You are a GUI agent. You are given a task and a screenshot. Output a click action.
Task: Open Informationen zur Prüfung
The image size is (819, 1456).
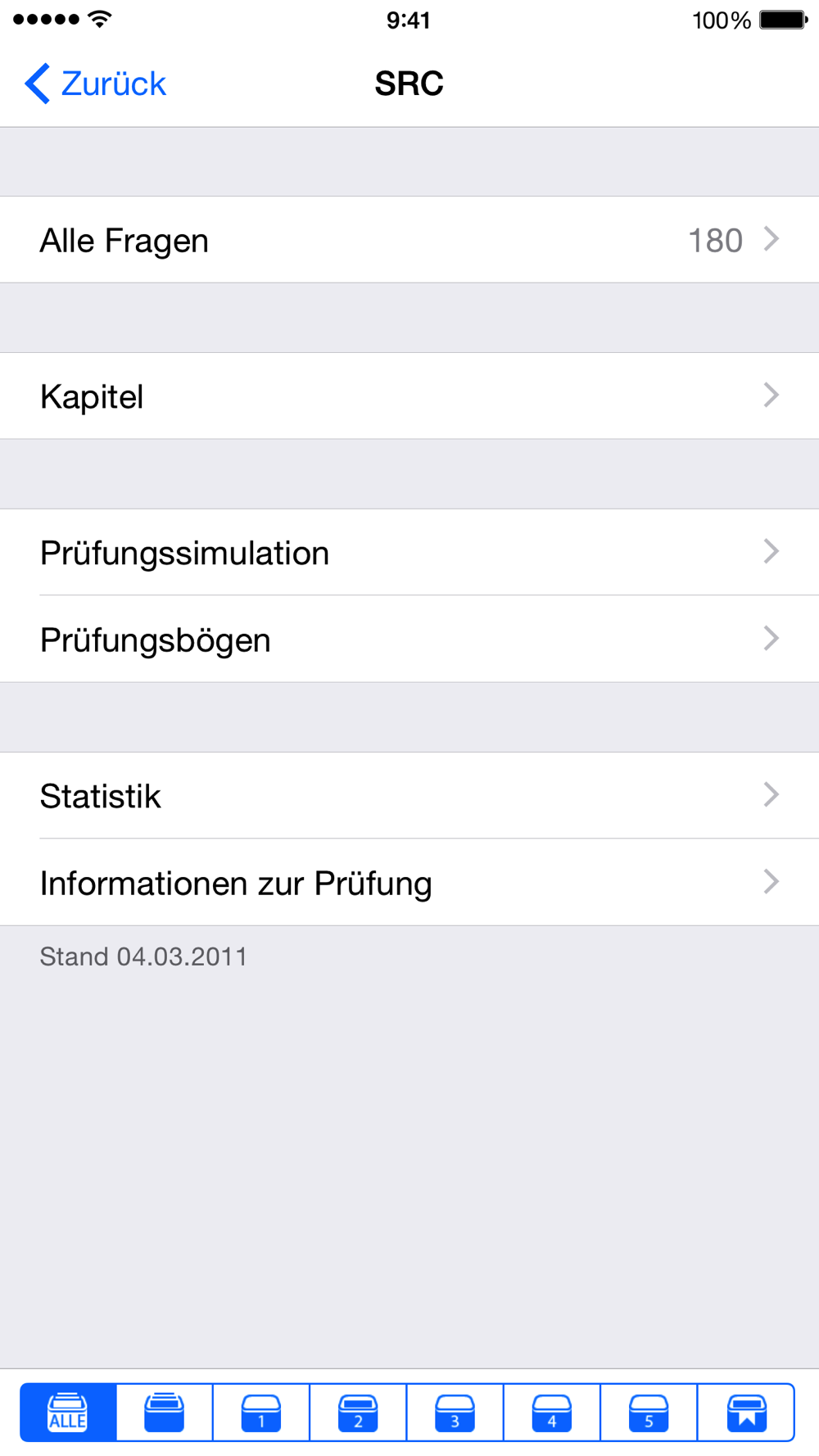click(x=409, y=883)
